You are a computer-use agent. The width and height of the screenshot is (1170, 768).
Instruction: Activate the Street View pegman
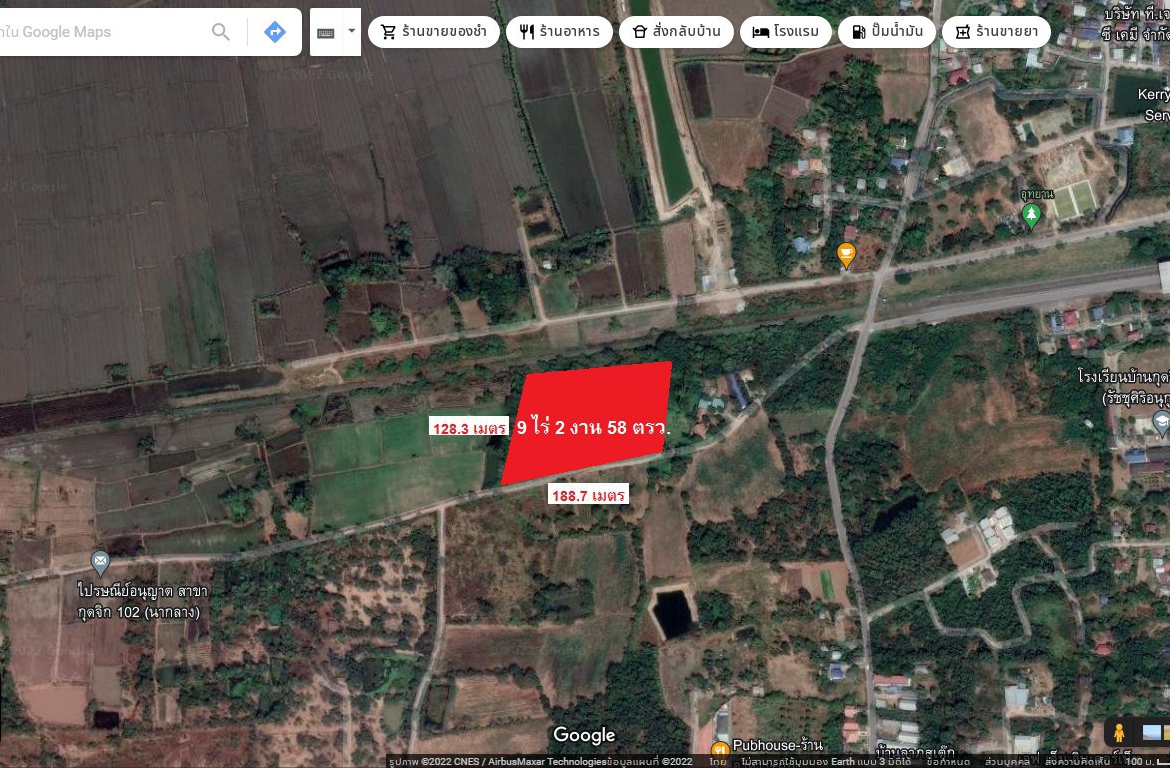[x=1119, y=733]
